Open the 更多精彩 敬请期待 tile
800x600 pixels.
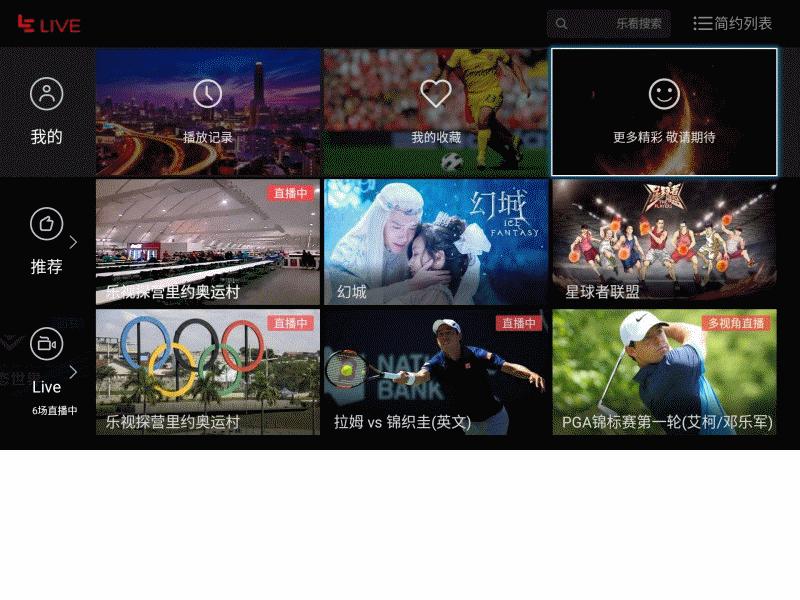point(664,112)
